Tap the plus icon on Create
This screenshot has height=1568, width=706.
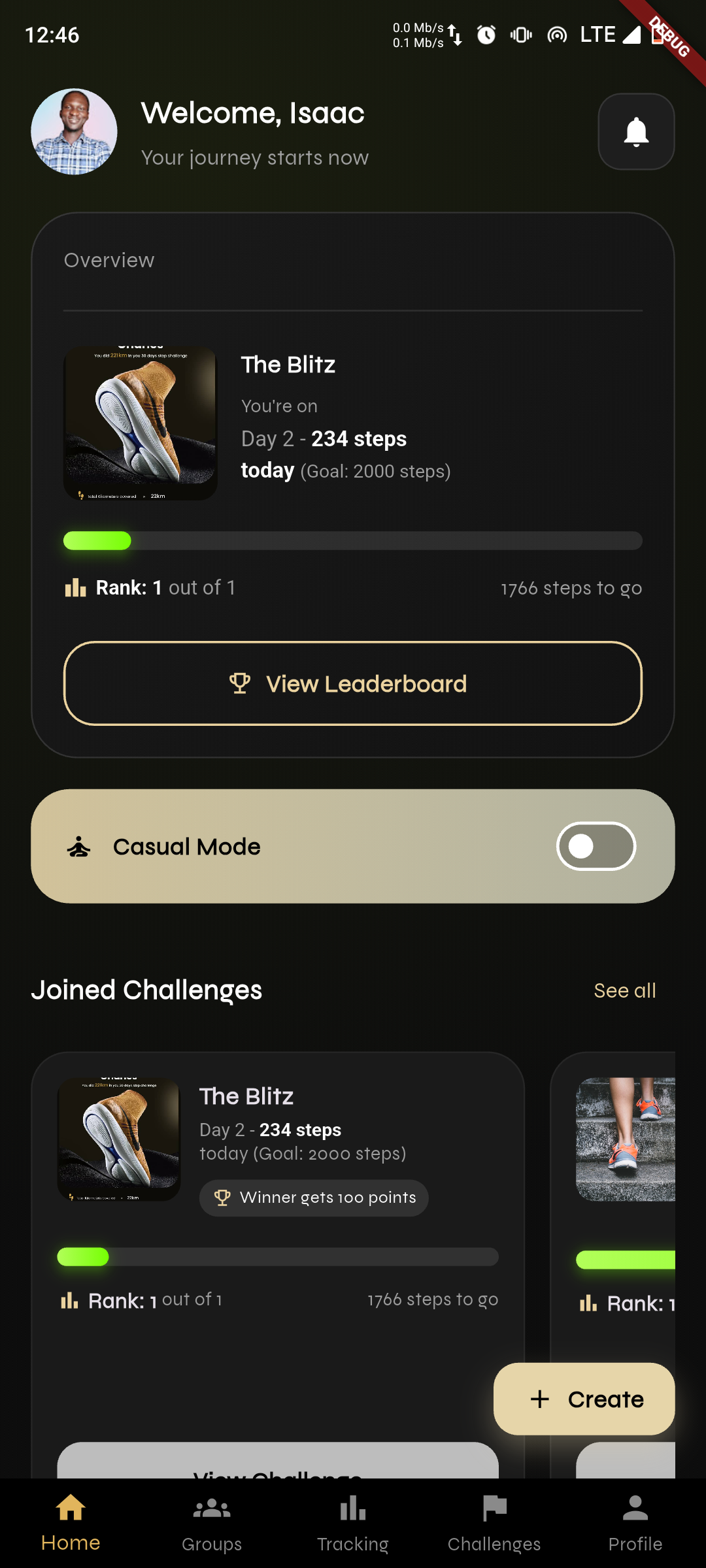point(539,1399)
